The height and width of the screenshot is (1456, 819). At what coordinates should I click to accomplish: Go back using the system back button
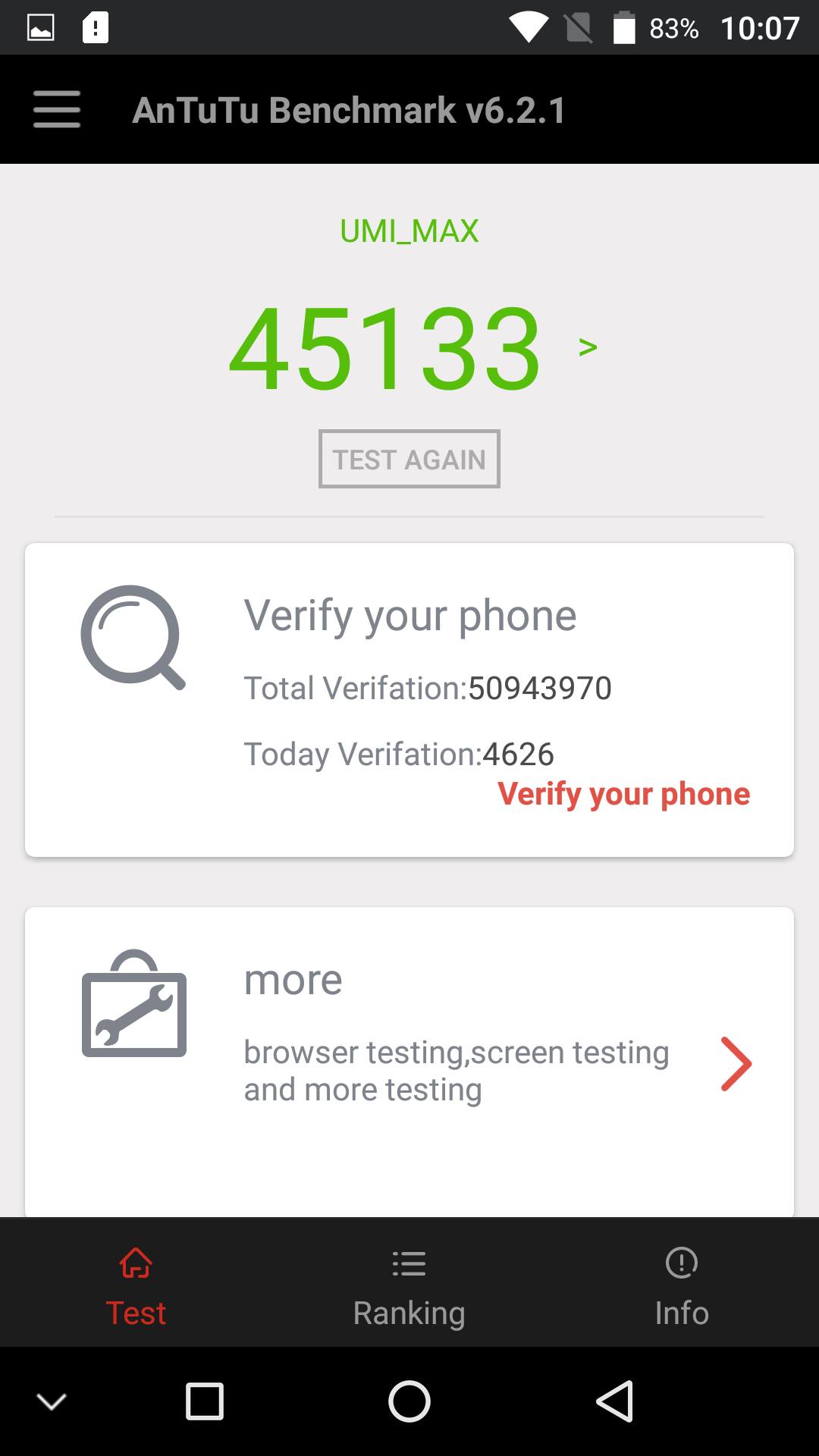coord(614,1401)
